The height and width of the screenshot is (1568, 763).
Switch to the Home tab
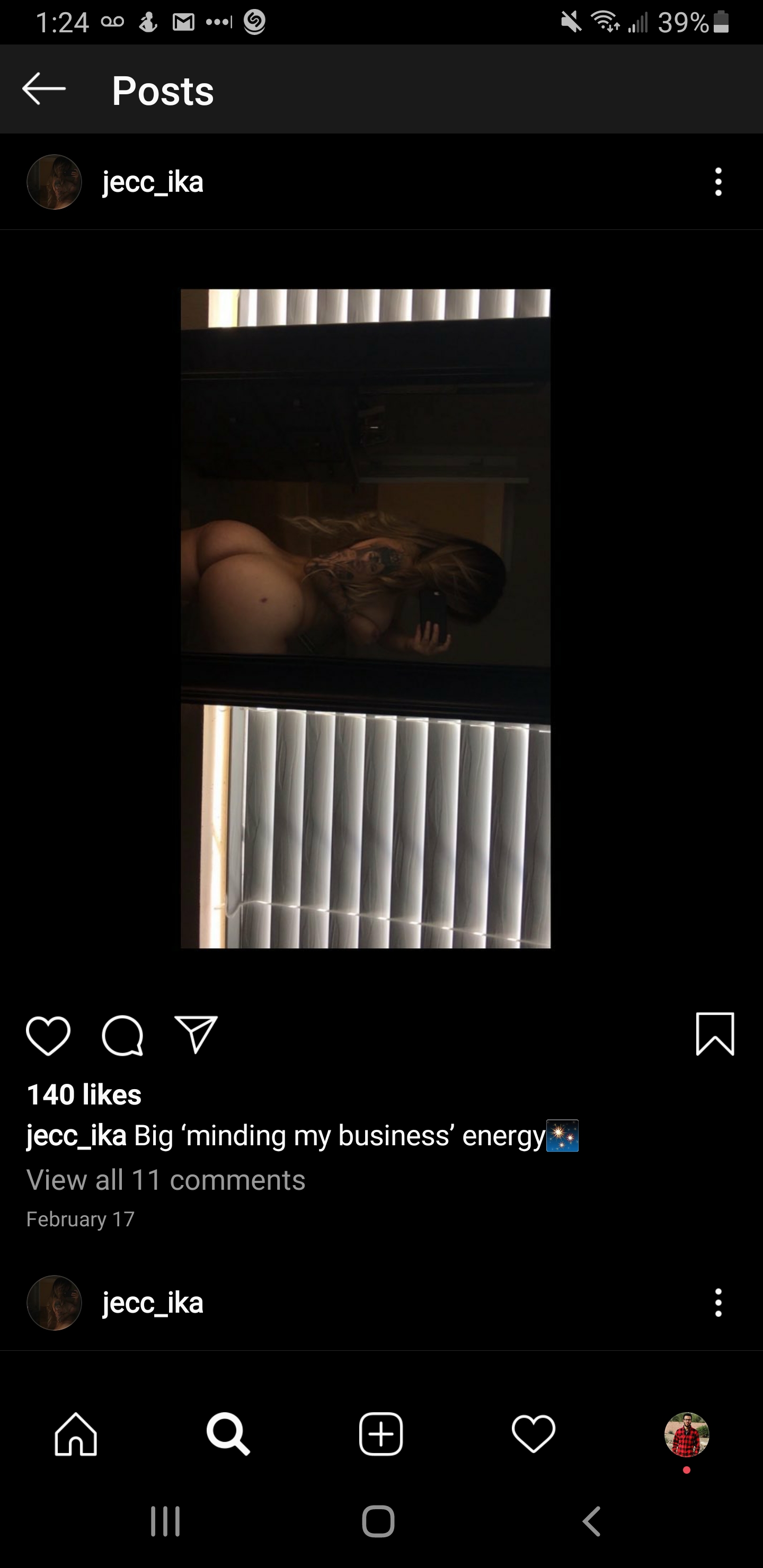click(x=76, y=1434)
